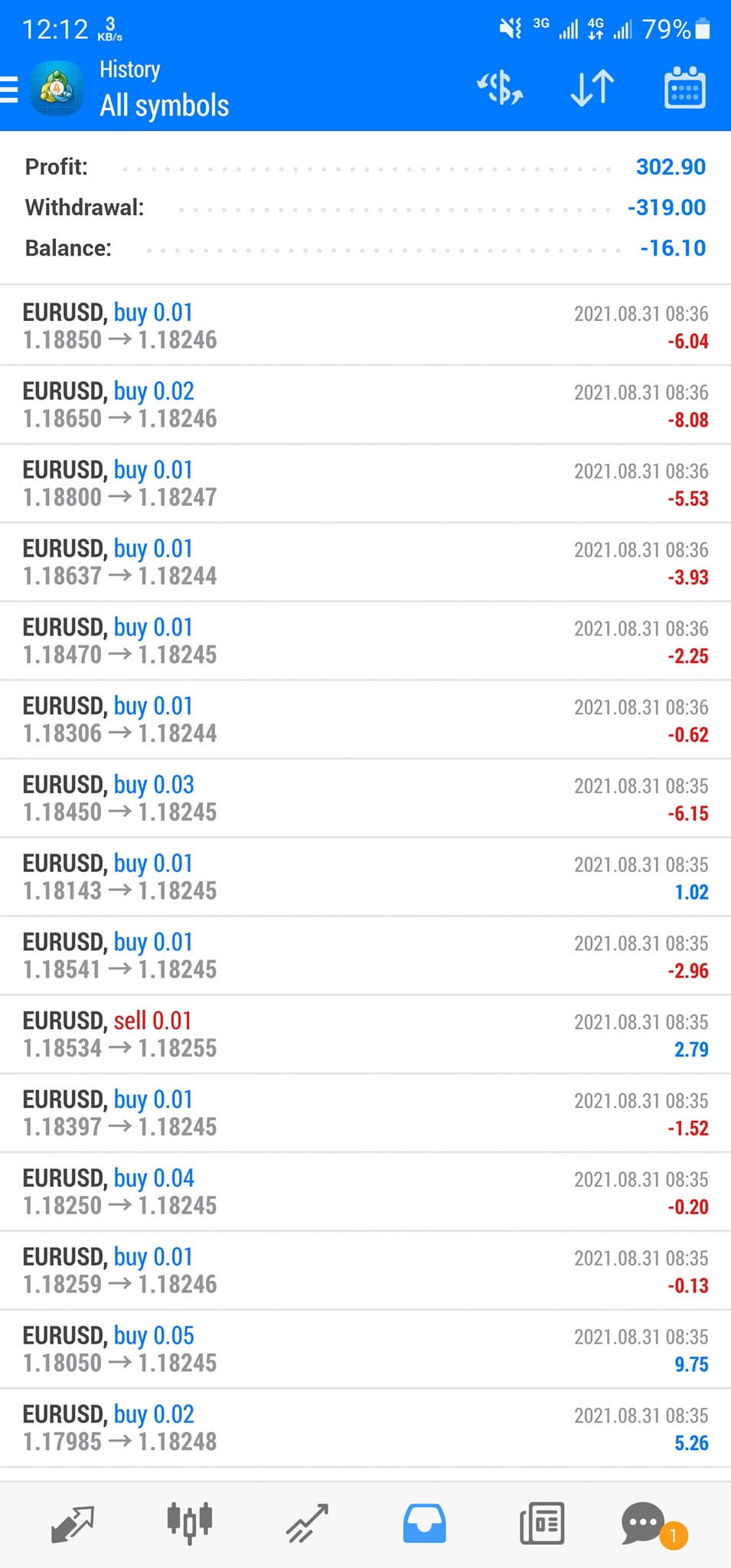This screenshot has height=1568, width=731.
Task: Open the EURUSD trade with -6.04 loss
Action: pyautogui.click(x=365, y=326)
